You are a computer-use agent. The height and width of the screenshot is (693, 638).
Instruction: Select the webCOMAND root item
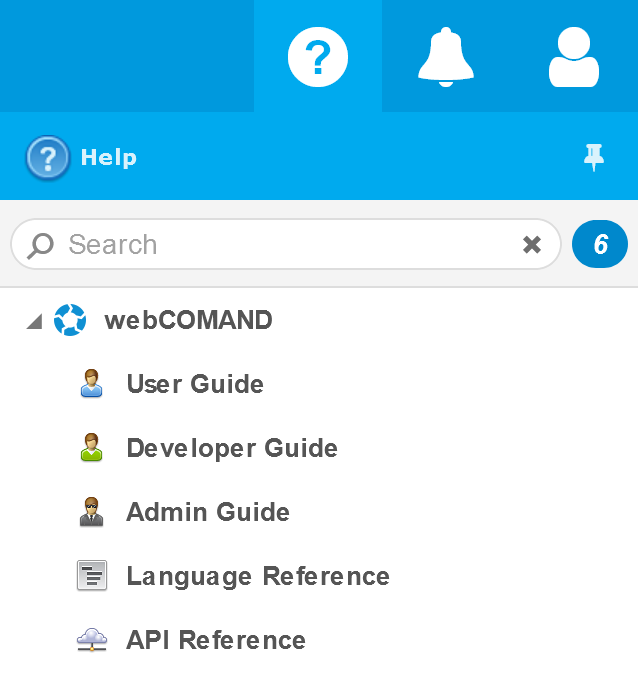point(188,320)
